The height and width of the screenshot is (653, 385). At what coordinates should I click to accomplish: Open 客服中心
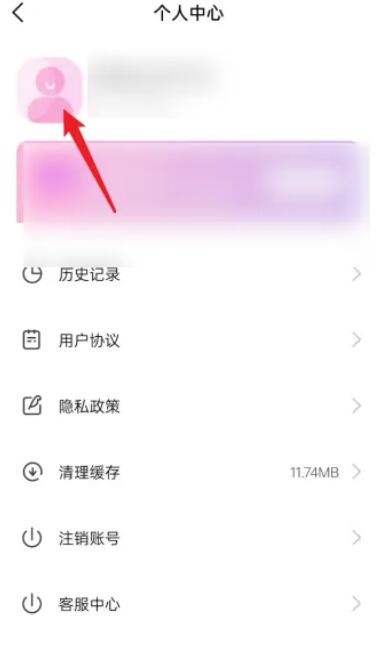tap(192, 604)
